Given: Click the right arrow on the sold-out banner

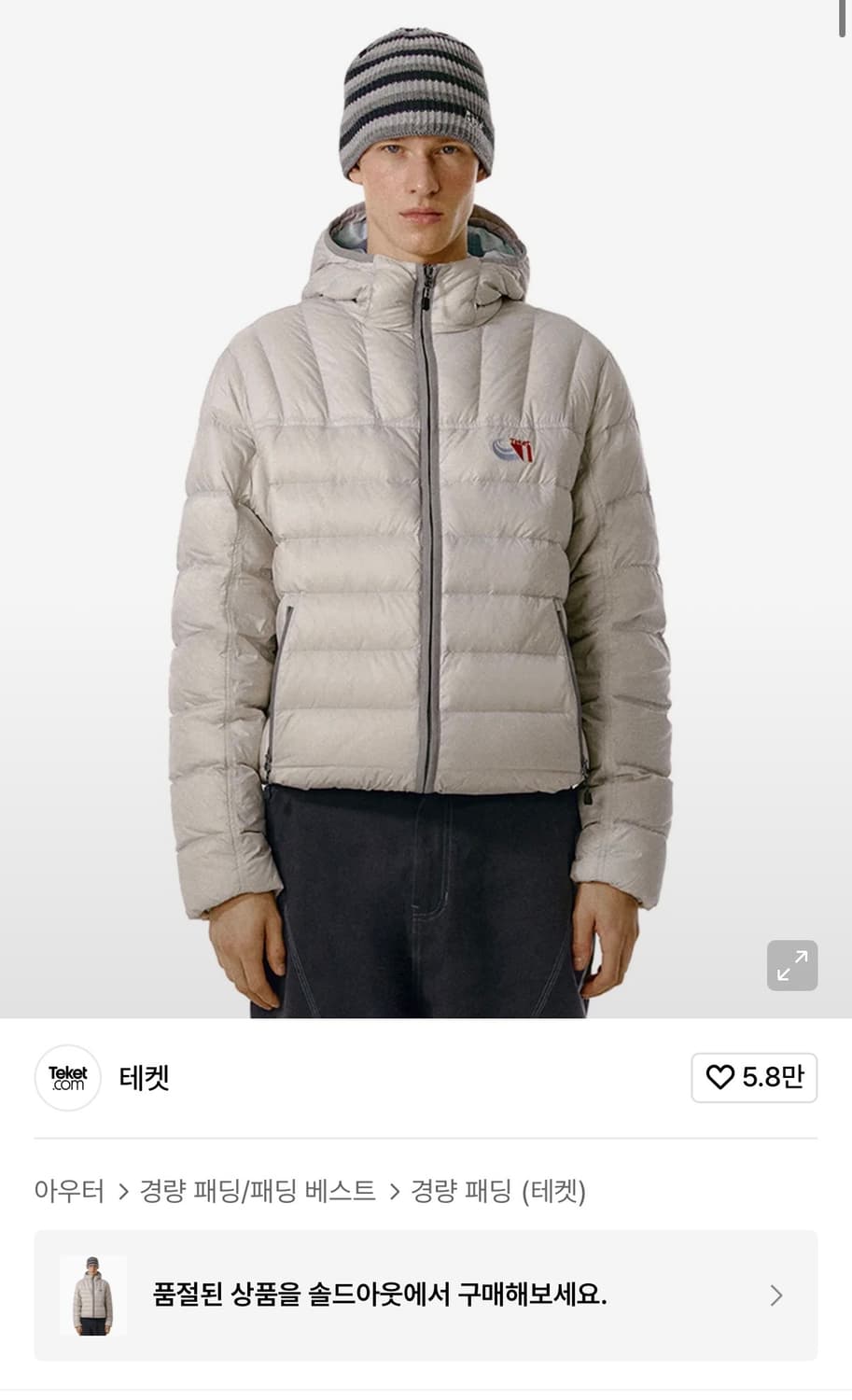Looking at the screenshot, I should (777, 1295).
